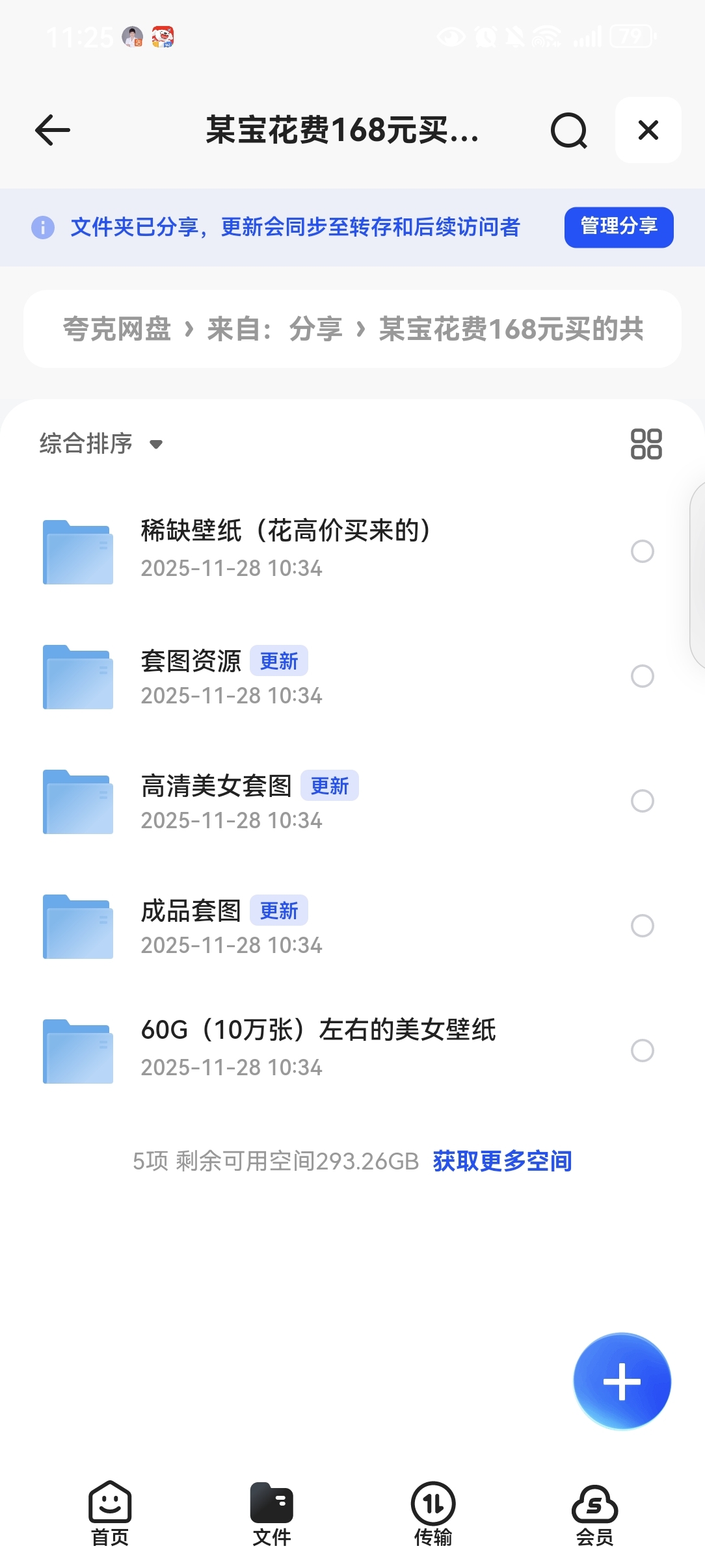Switch to grid view layout
This screenshot has width=705, height=1568.
point(646,444)
